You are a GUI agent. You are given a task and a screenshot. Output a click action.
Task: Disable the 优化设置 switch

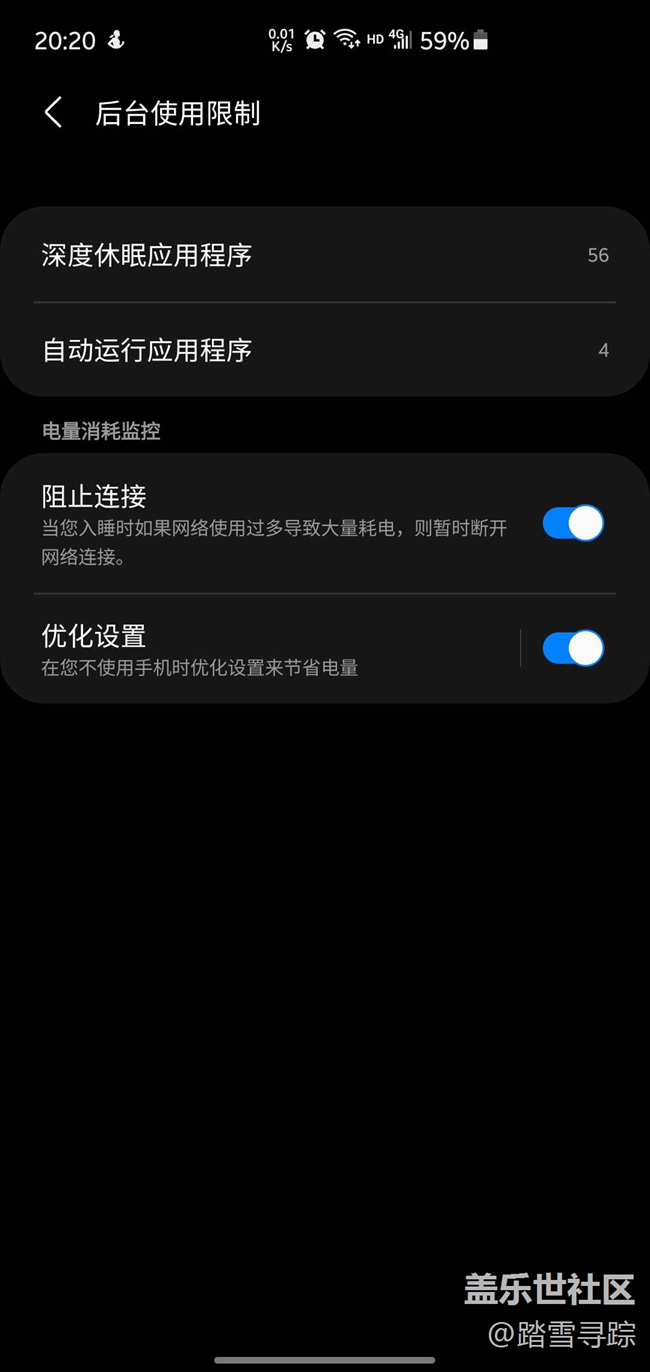pyautogui.click(x=573, y=648)
